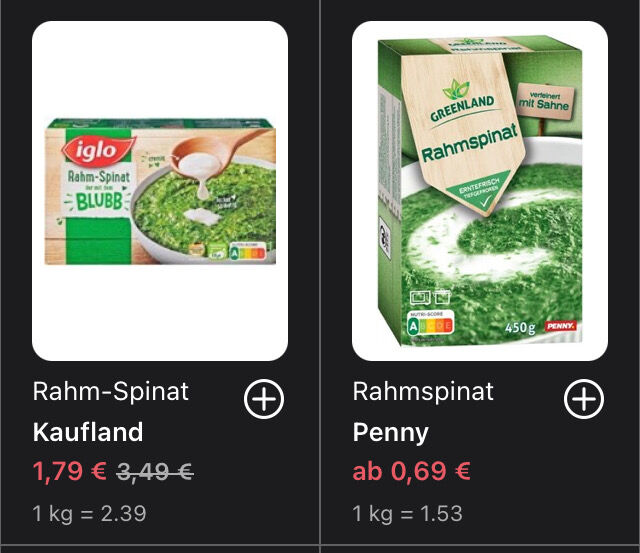View the Greenland Rahmspinat Penny offer
The width and height of the screenshot is (640, 553).
[x=480, y=191]
